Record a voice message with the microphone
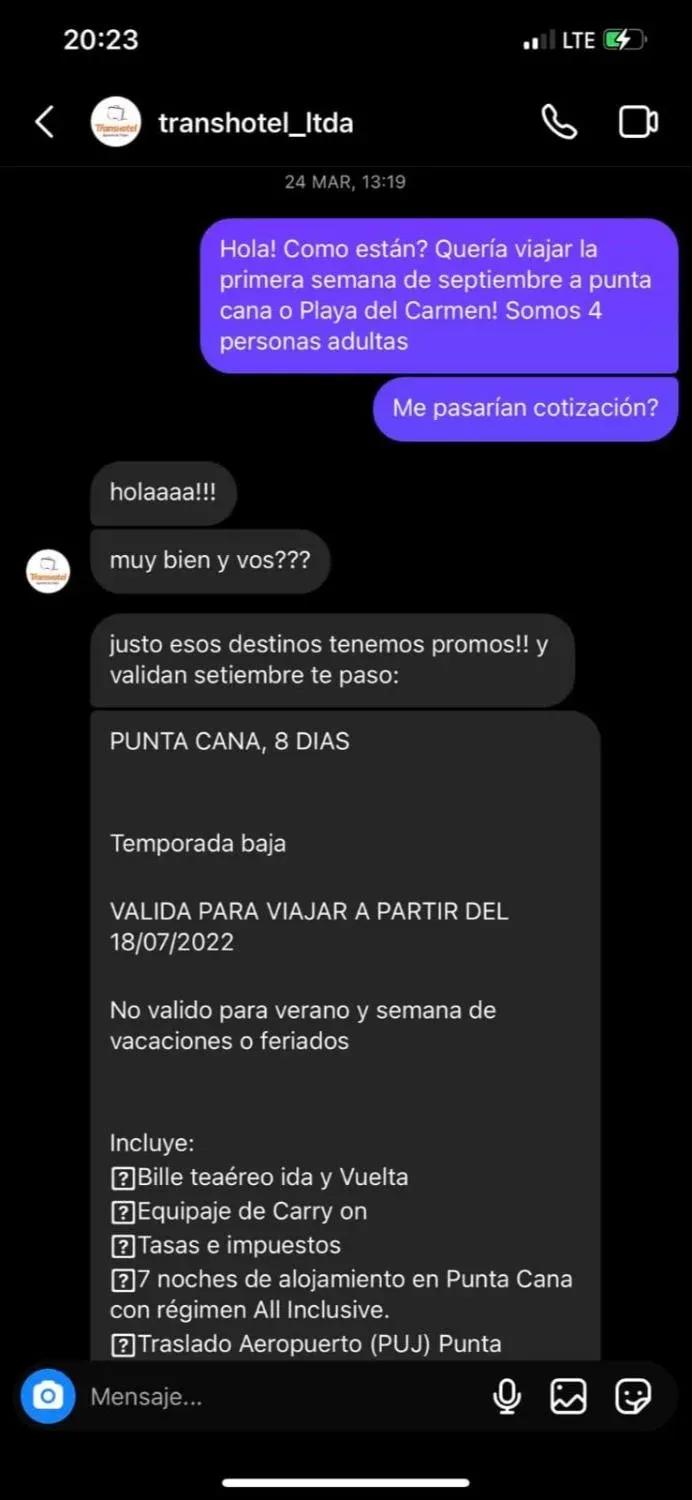Viewport: 692px width, 1500px height. (508, 1396)
